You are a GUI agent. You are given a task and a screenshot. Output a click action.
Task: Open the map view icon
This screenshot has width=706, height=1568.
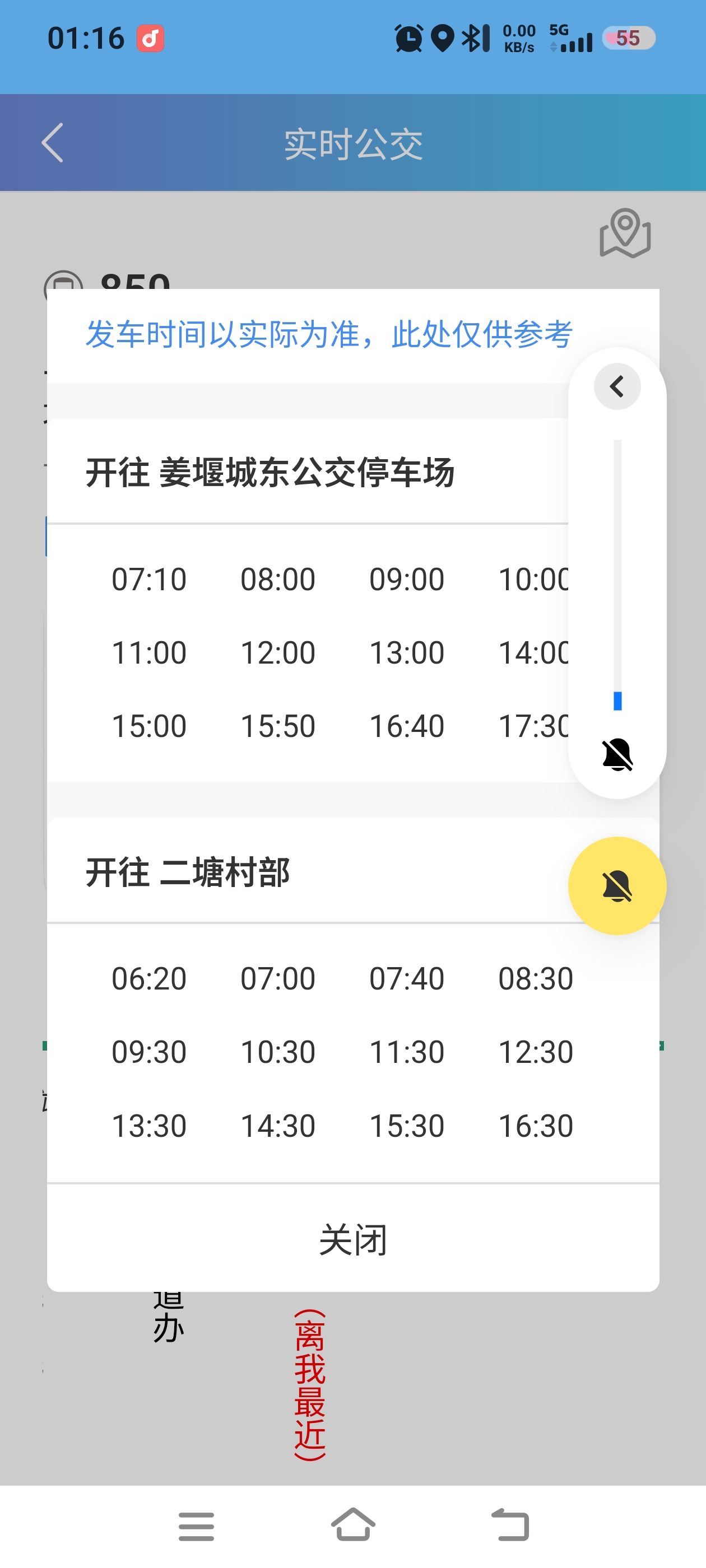coord(625,233)
